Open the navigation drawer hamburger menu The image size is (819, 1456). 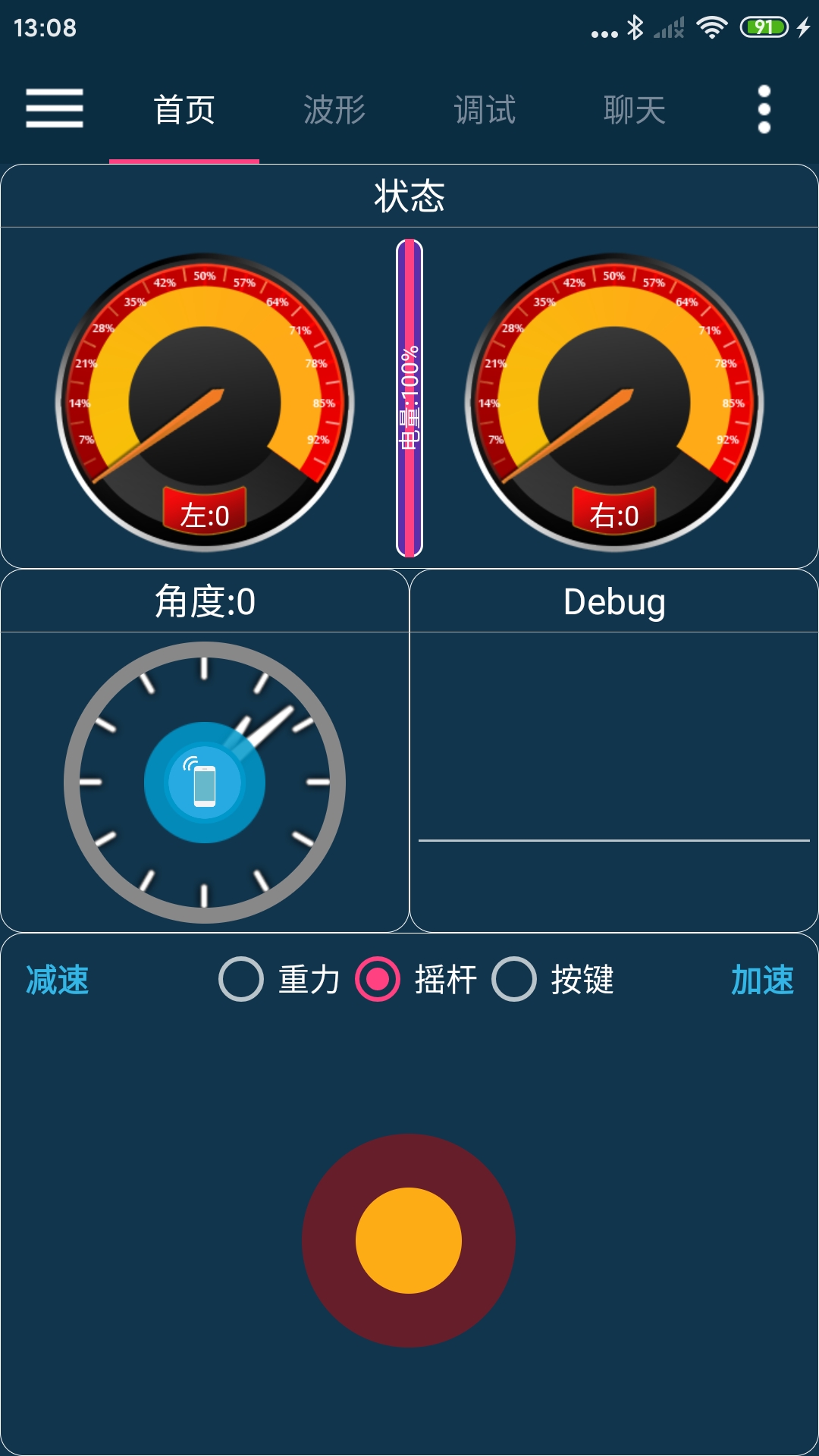55,108
